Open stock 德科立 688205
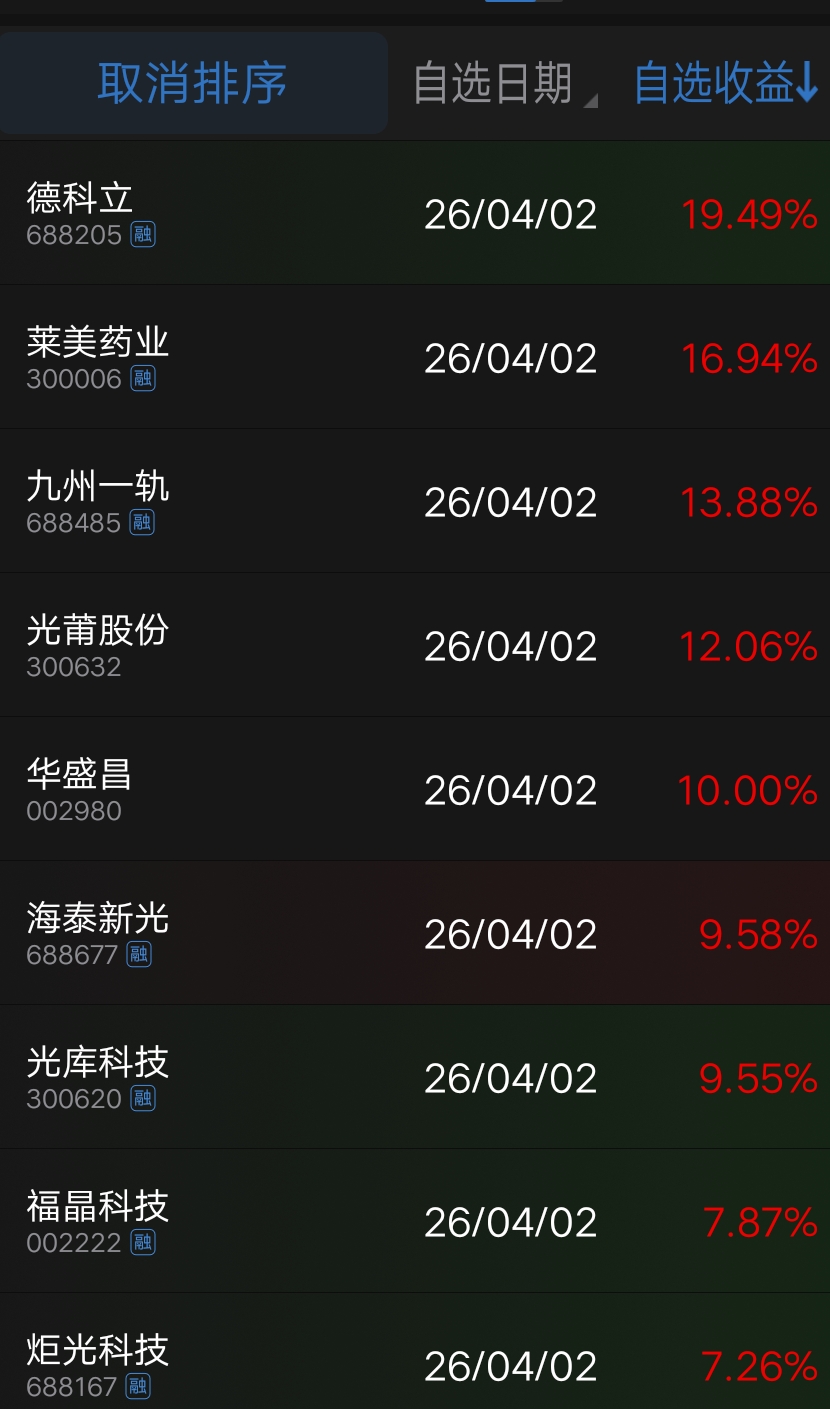This screenshot has height=1409, width=830. (80, 213)
